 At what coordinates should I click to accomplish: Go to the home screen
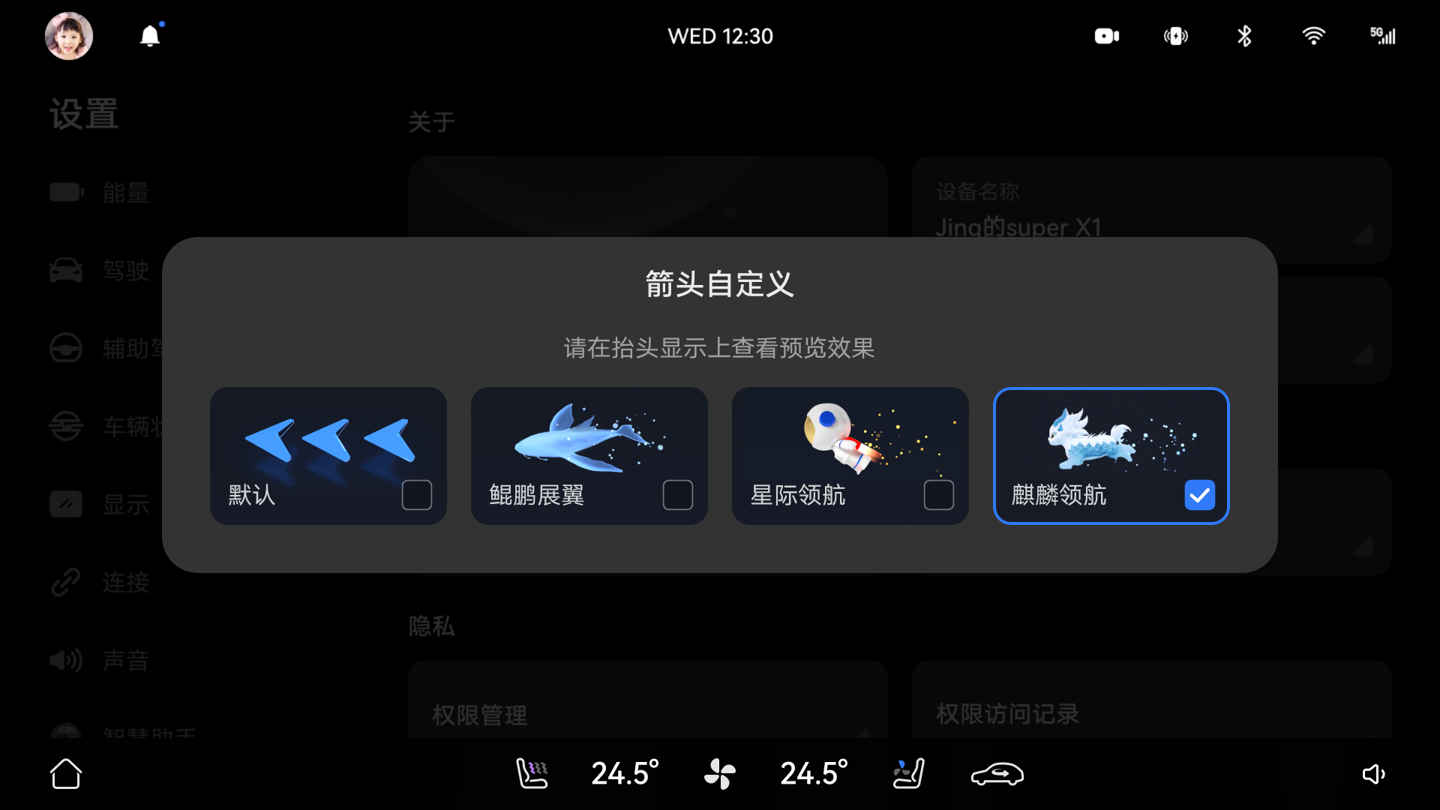point(66,774)
